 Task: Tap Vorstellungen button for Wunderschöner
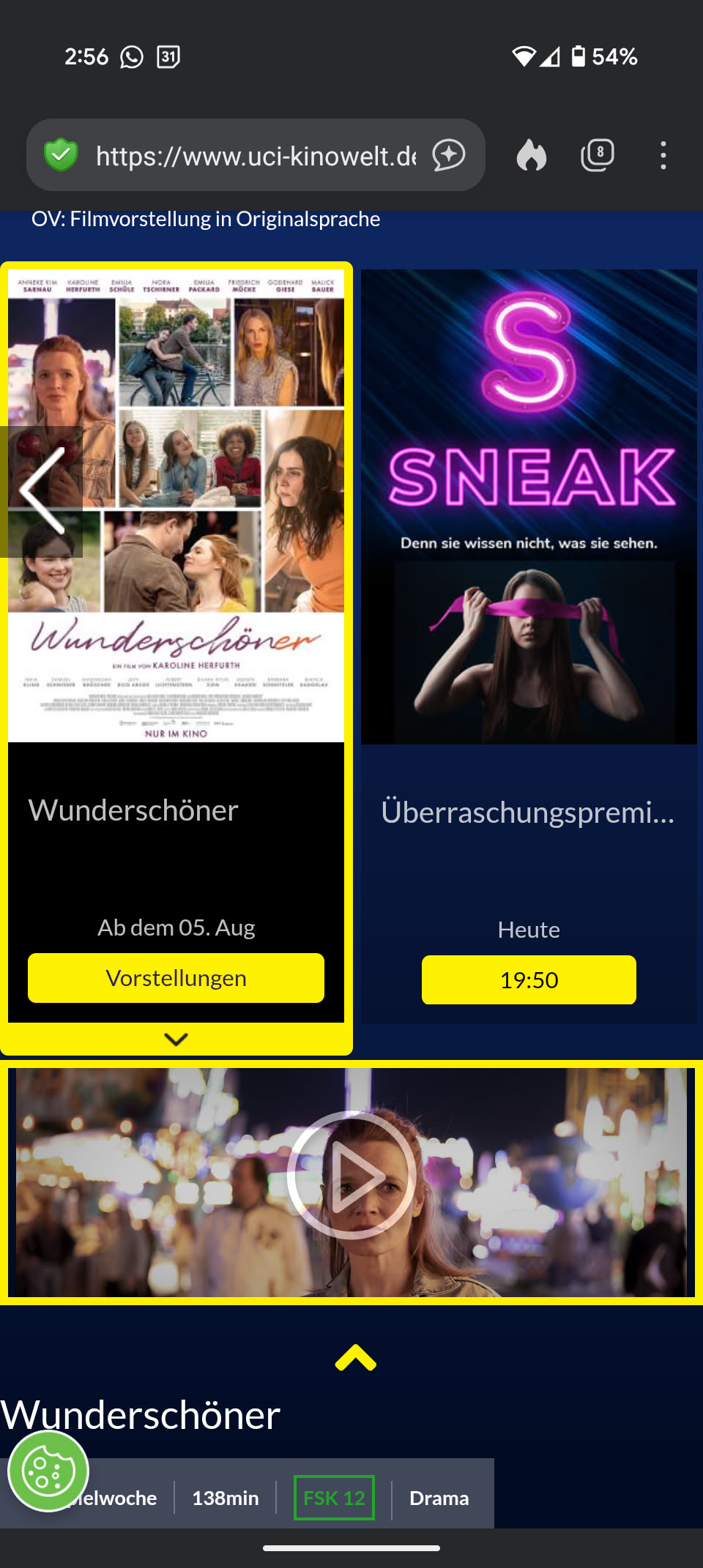point(176,978)
